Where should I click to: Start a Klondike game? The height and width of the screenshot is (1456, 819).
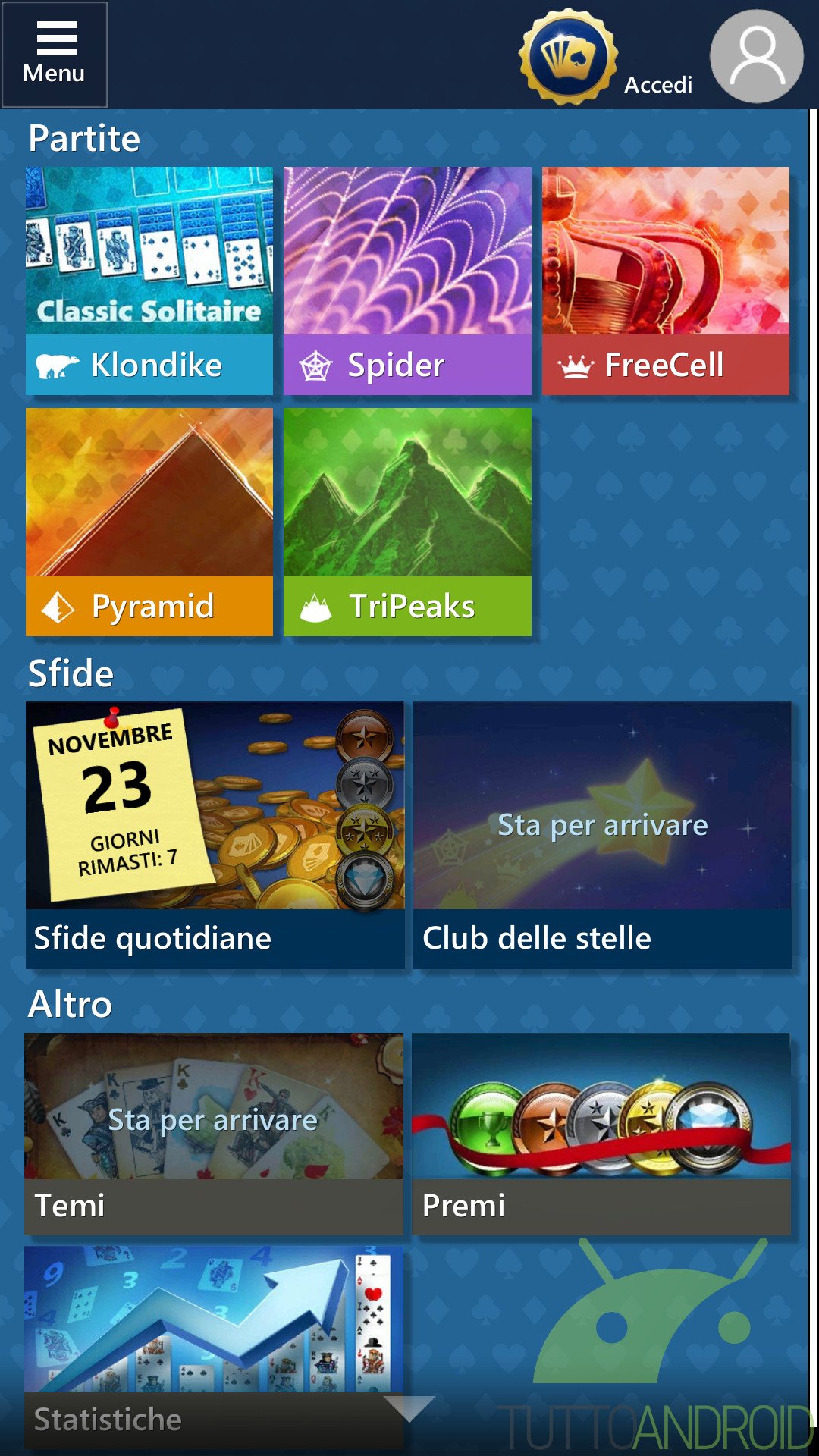(149, 281)
